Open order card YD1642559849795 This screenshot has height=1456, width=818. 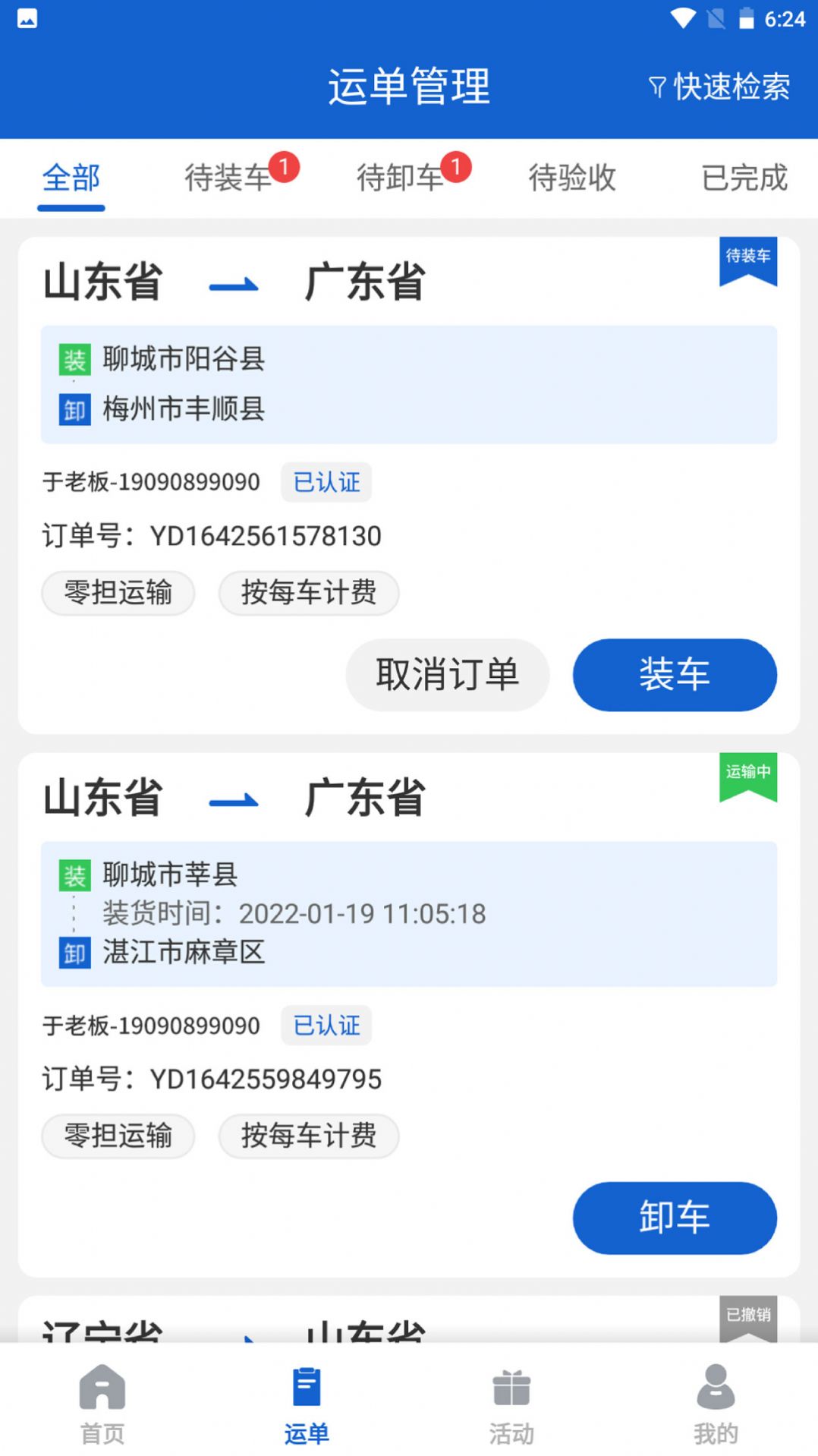(x=409, y=1015)
